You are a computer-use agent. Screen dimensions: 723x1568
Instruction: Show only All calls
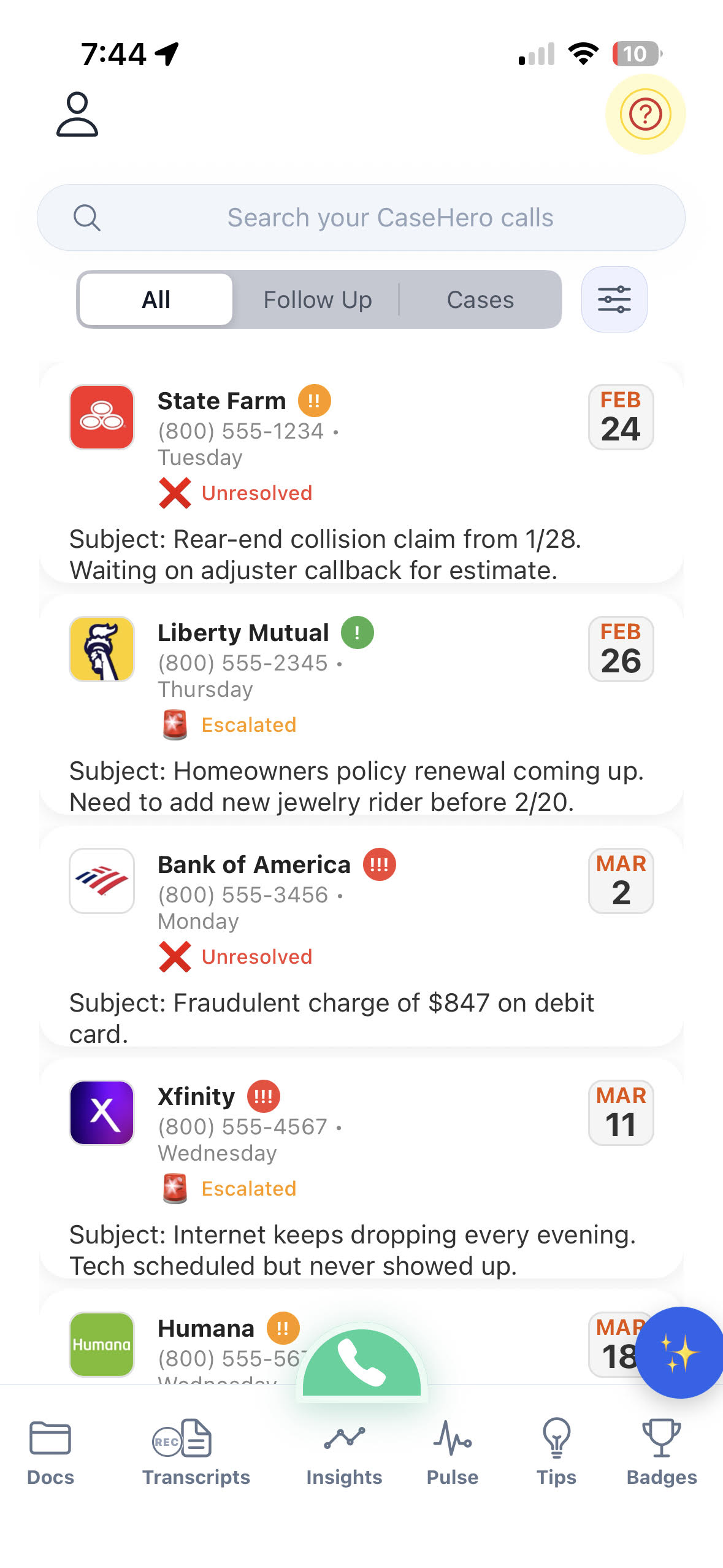pyautogui.click(x=155, y=299)
